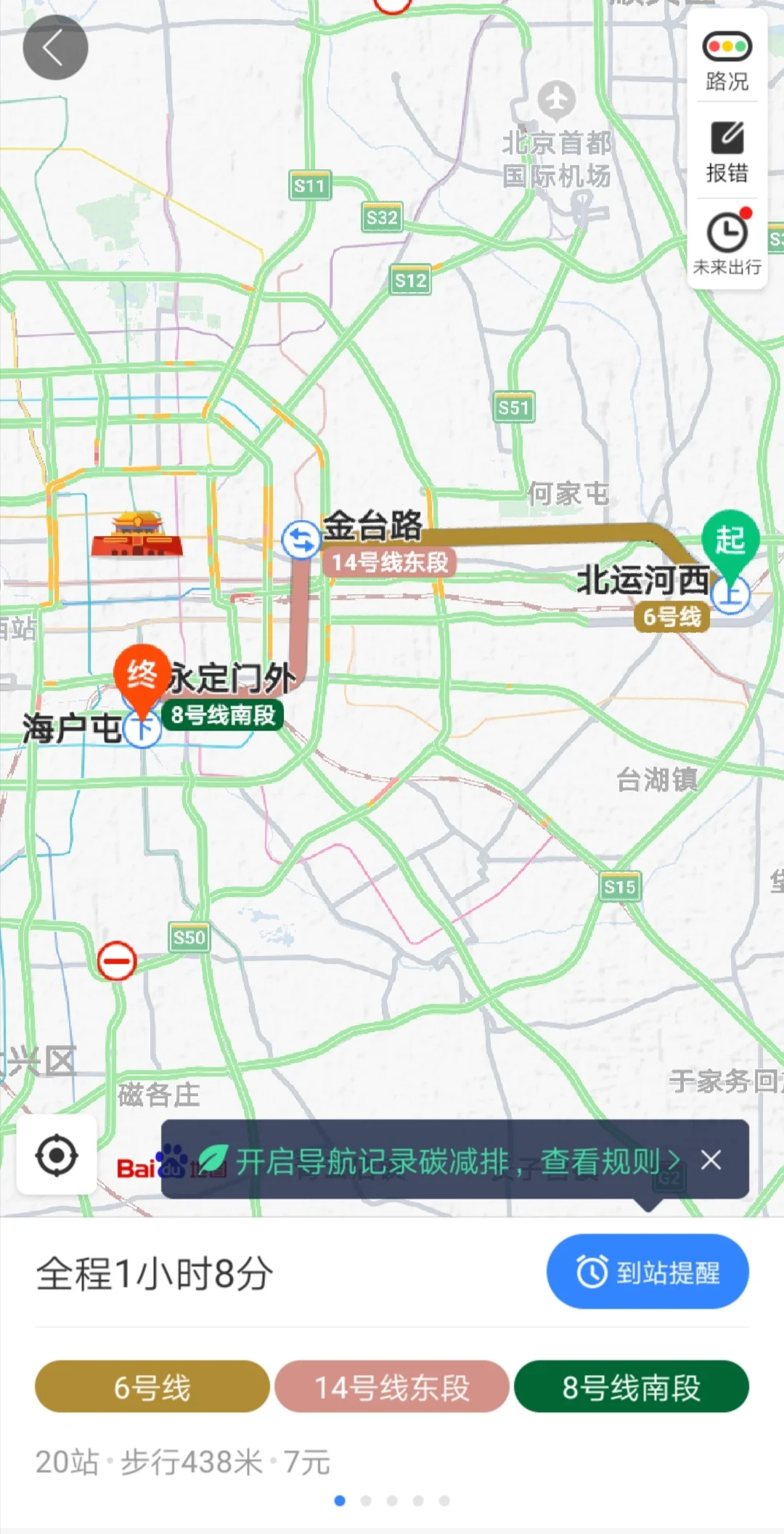Tap the transfer icon at 金台路 station
The height and width of the screenshot is (1534, 784).
(x=301, y=538)
